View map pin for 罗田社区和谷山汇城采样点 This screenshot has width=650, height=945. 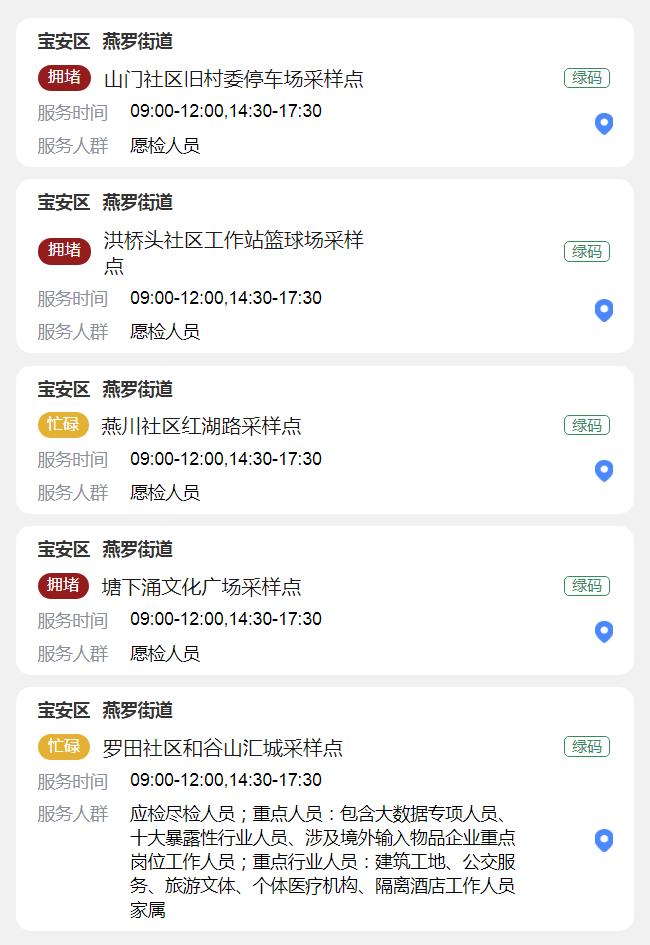pos(604,840)
